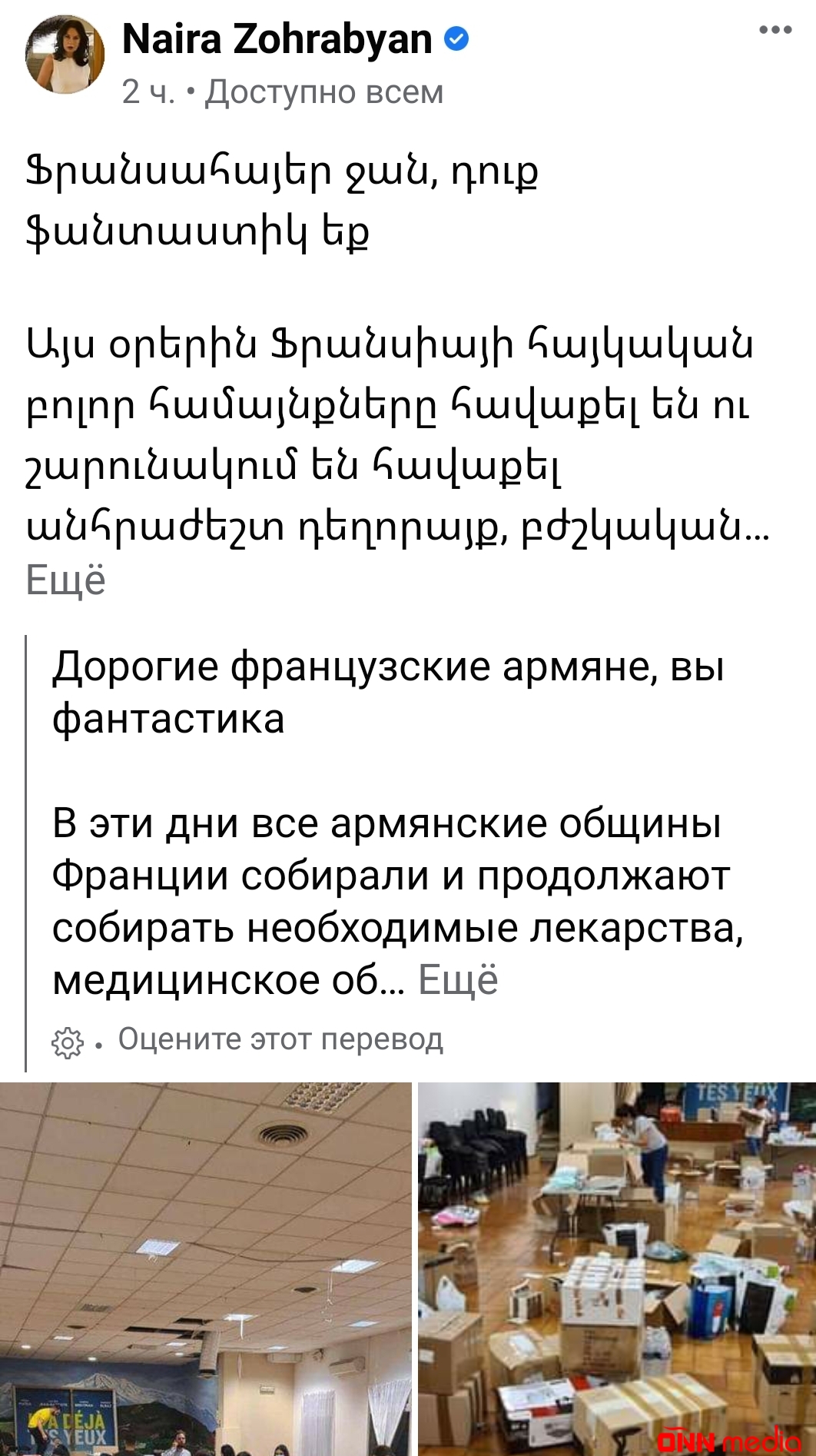Tap Оцените этот перевод

coord(280,1039)
